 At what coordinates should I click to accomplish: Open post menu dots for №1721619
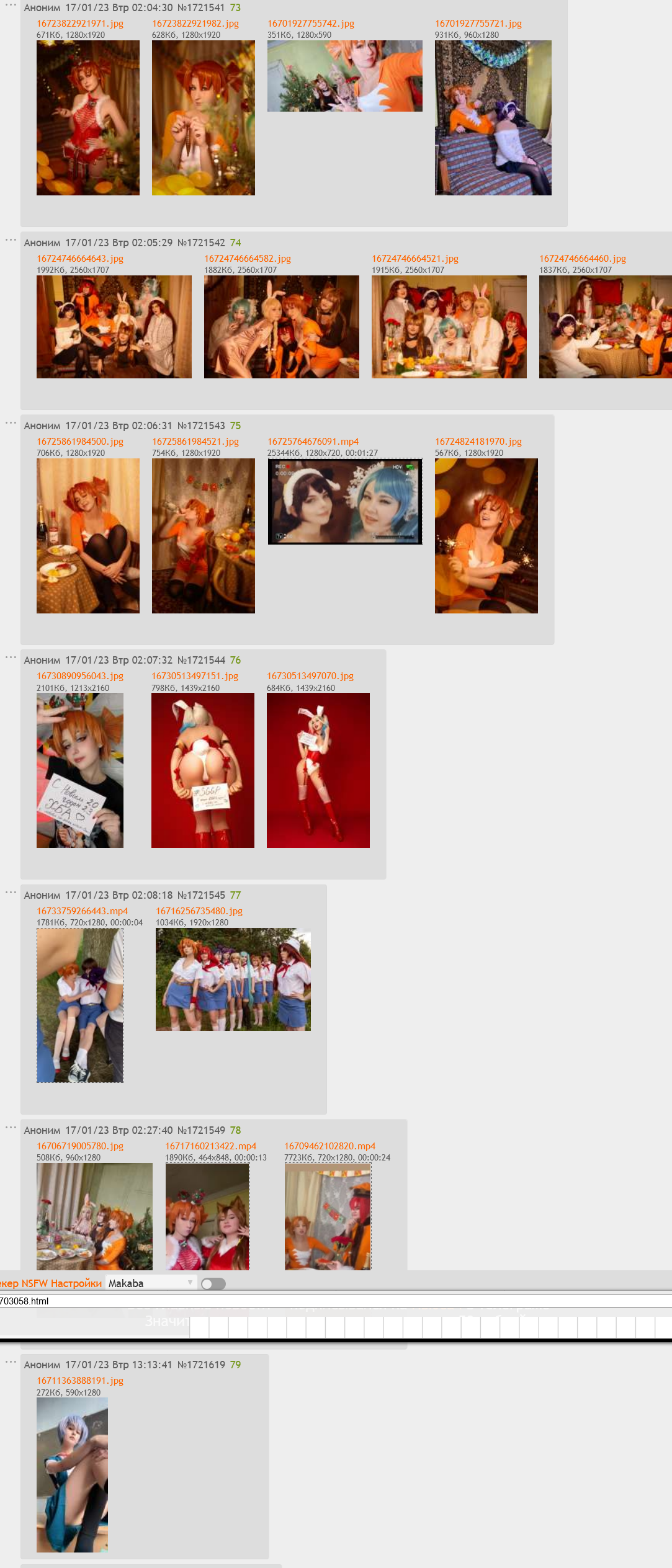[11, 1363]
